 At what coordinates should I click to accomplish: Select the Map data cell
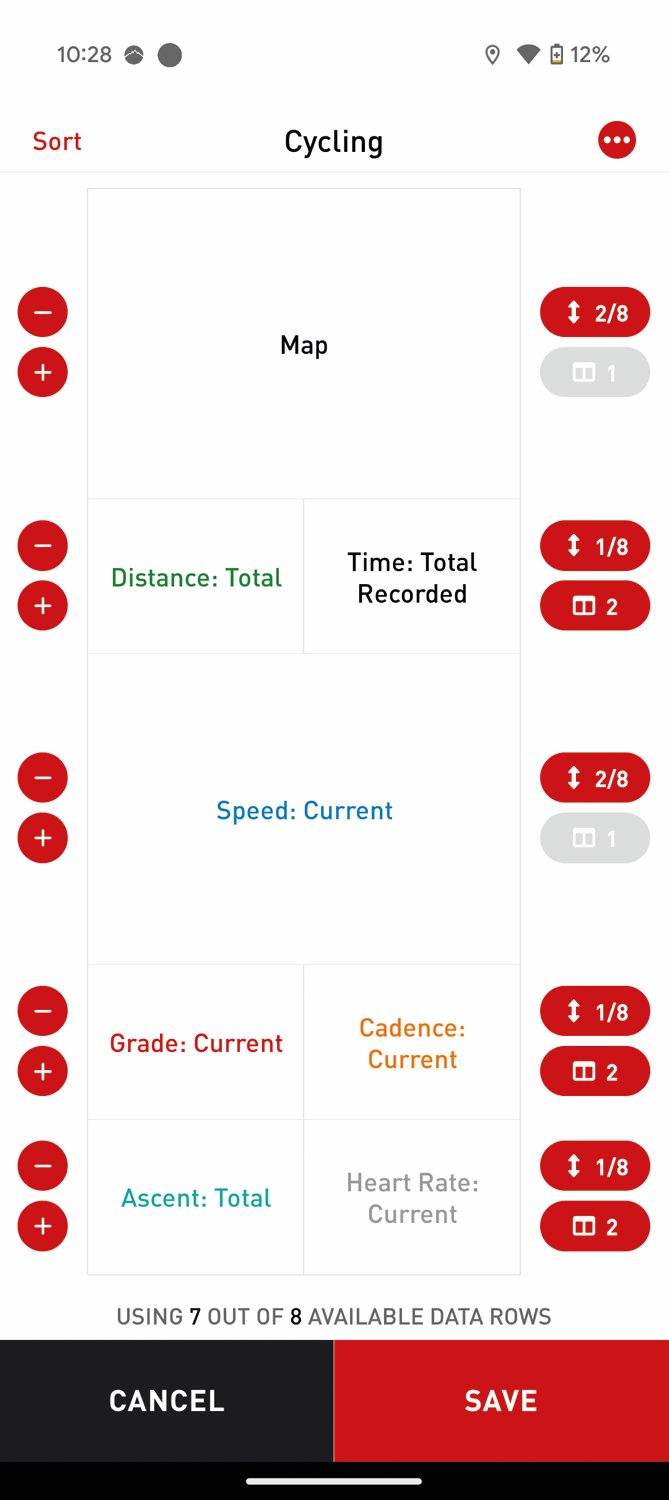304,344
